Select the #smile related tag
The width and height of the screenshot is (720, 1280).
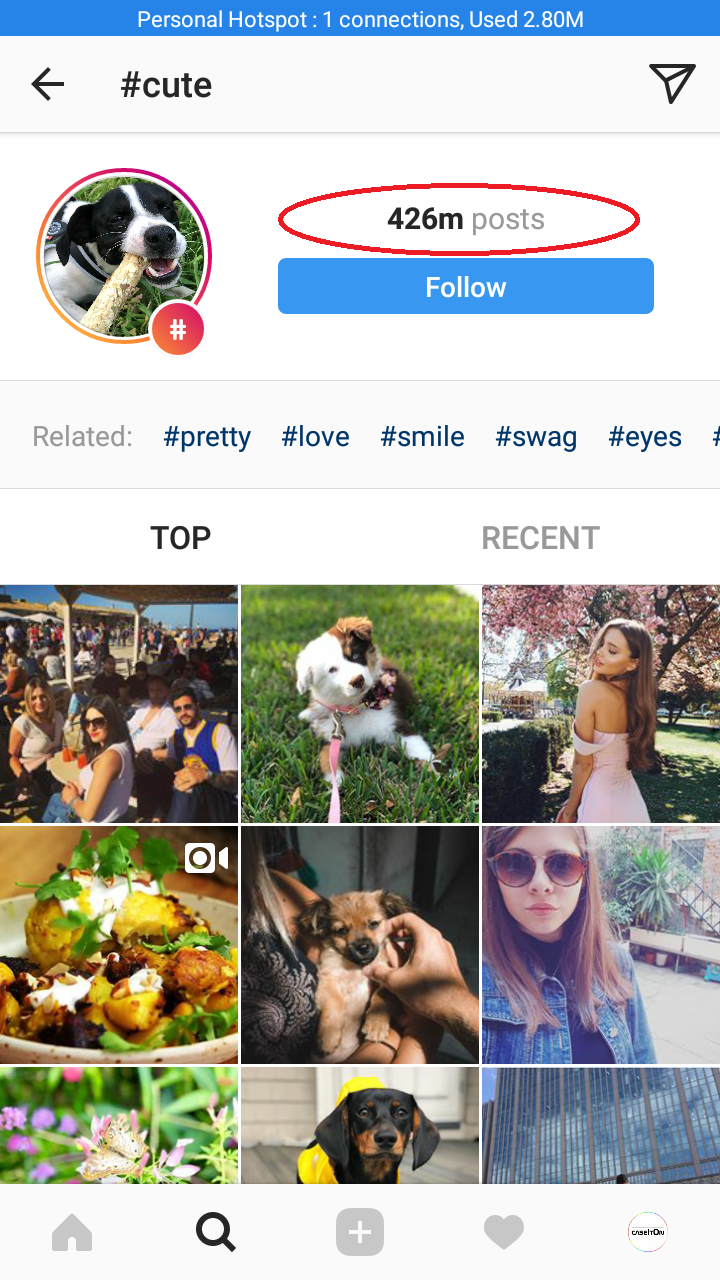[x=422, y=437]
